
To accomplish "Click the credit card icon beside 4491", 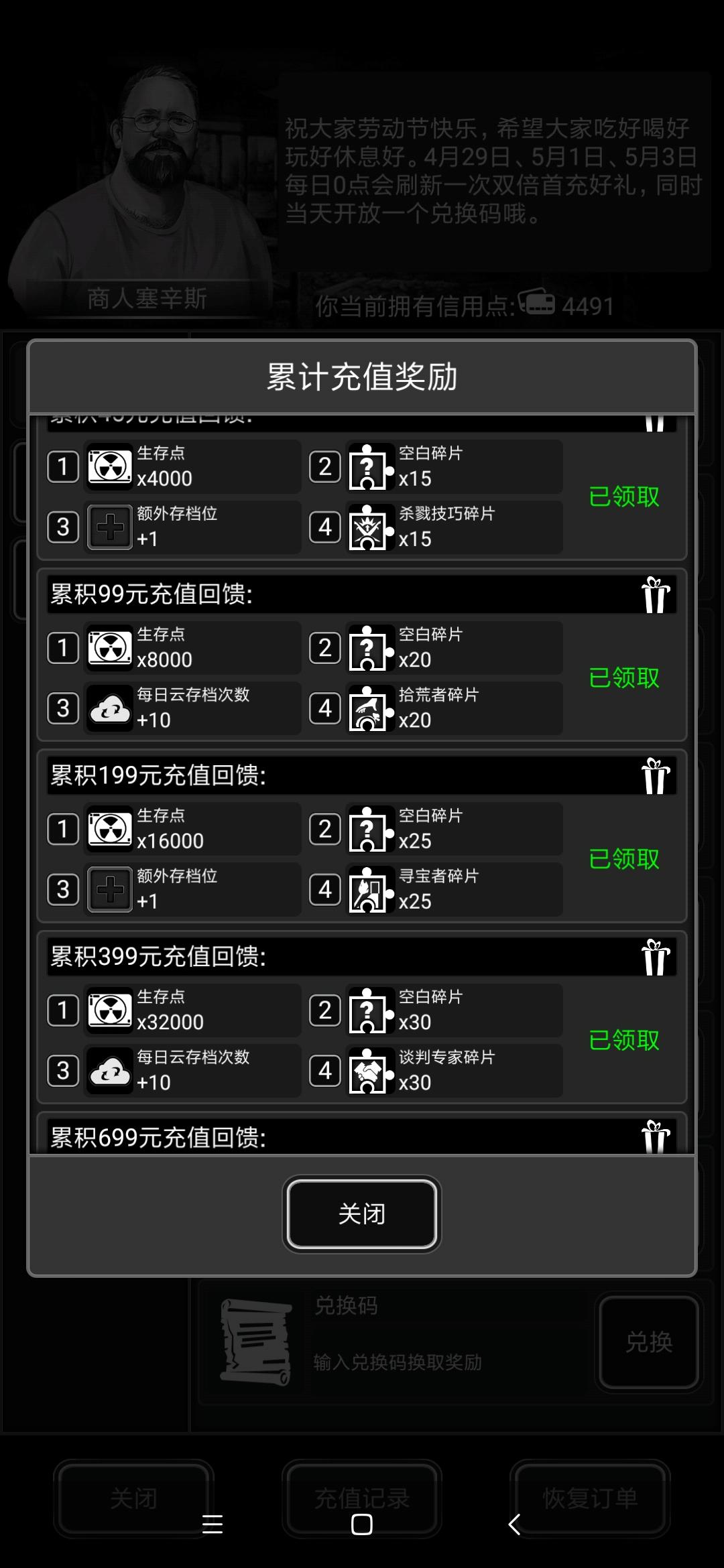I will [x=540, y=306].
